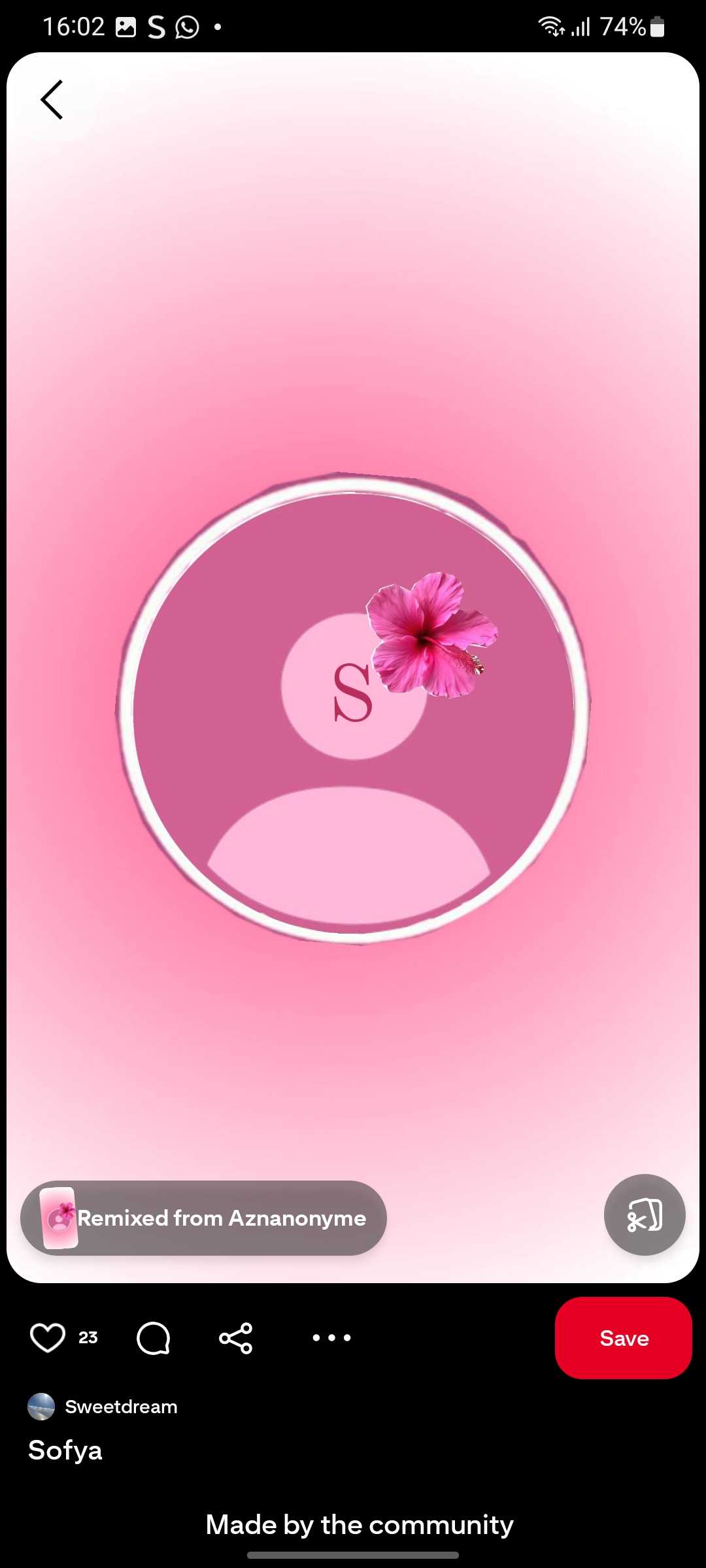Open the Remixed from Aznanonyme chip
The height and width of the screenshot is (1568, 706).
pyautogui.click(x=204, y=1218)
